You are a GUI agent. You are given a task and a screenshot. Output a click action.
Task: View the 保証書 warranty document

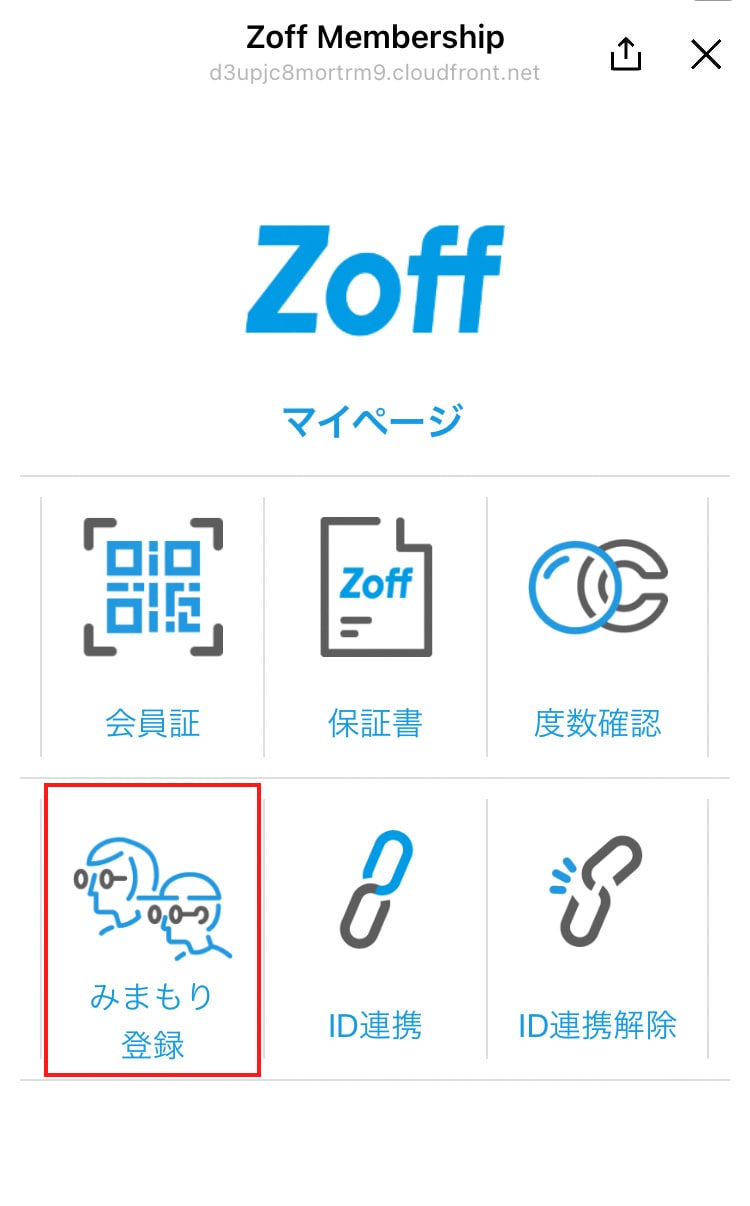pyautogui.click(x=375, y=627)
